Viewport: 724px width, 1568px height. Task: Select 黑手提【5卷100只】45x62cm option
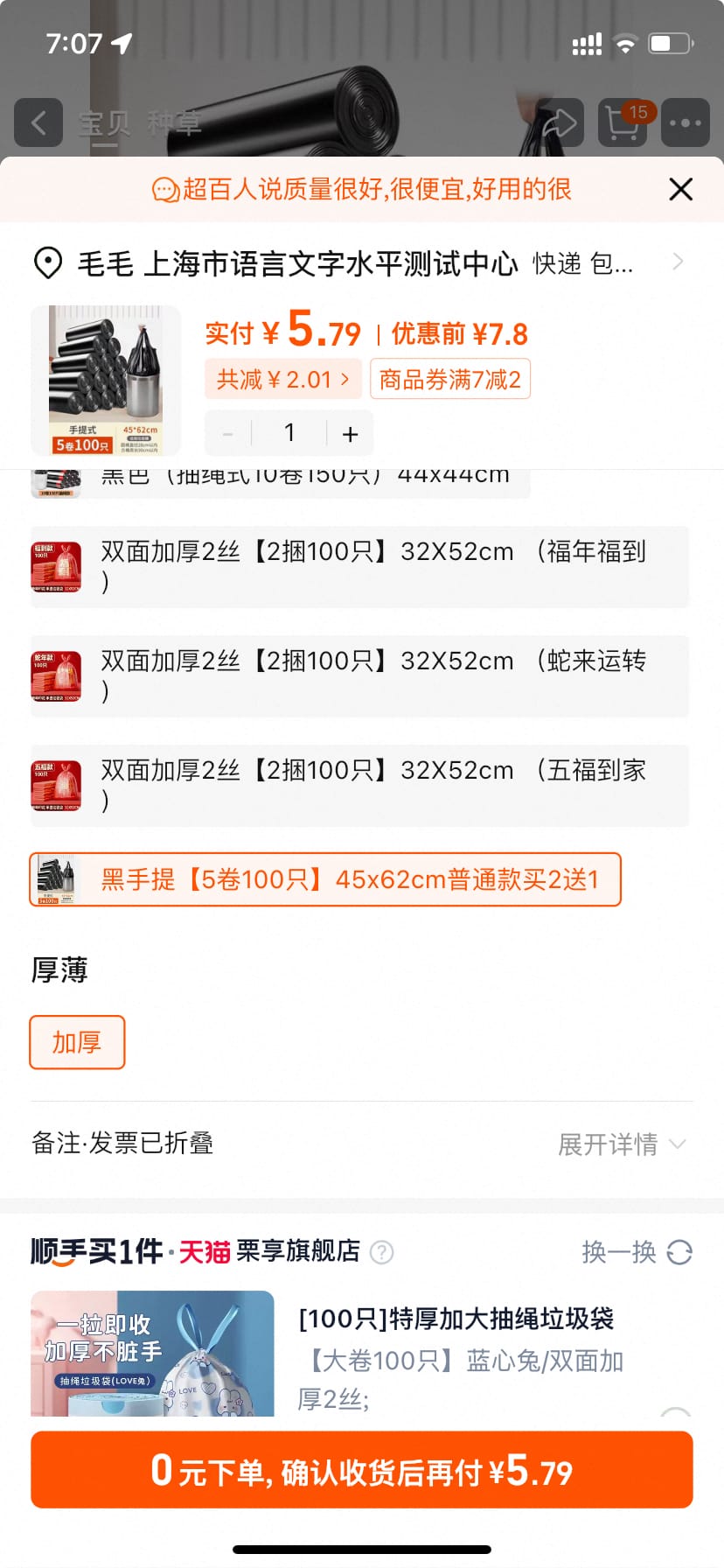[x=325, y=879]
